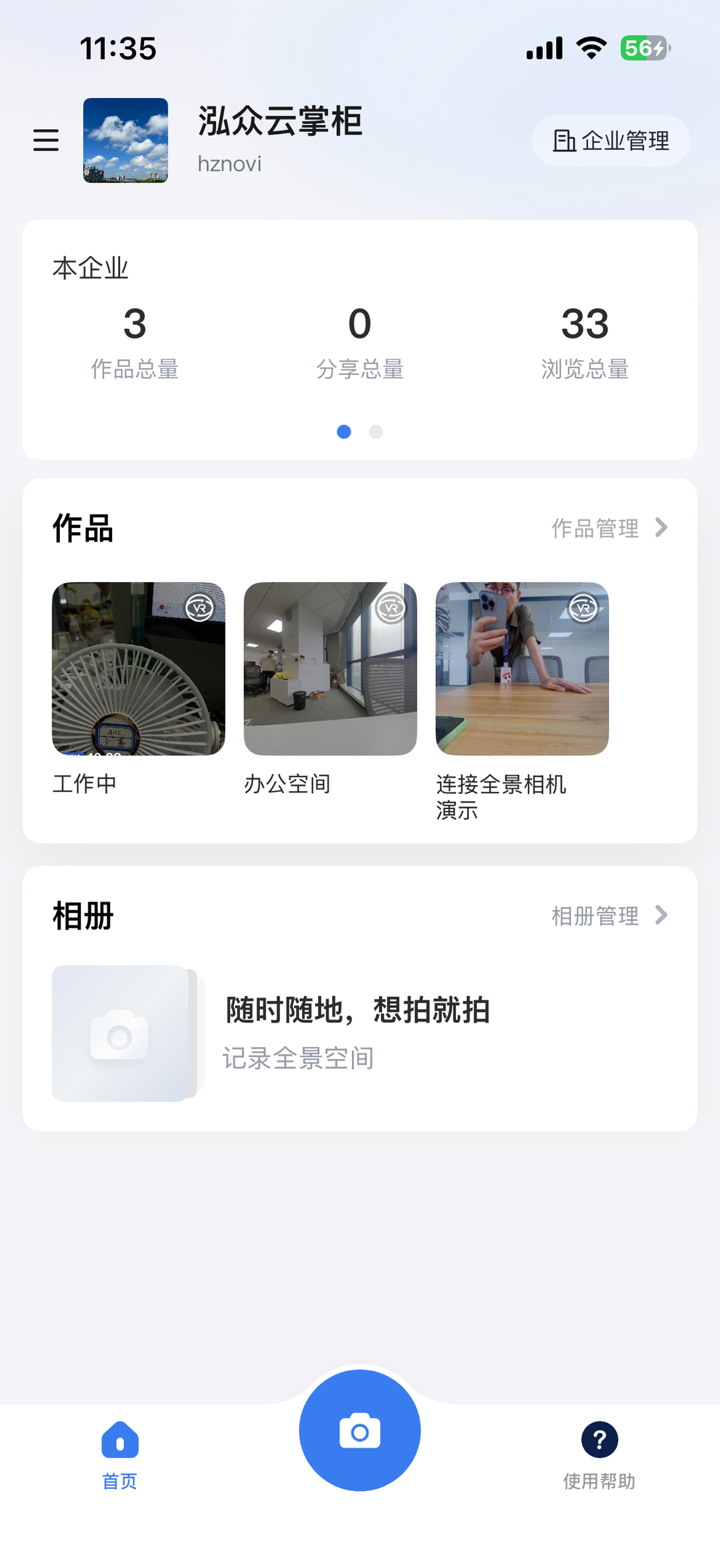
Task: Expand 作品管理 using its chevron arrow
Action: pos(660,527)
